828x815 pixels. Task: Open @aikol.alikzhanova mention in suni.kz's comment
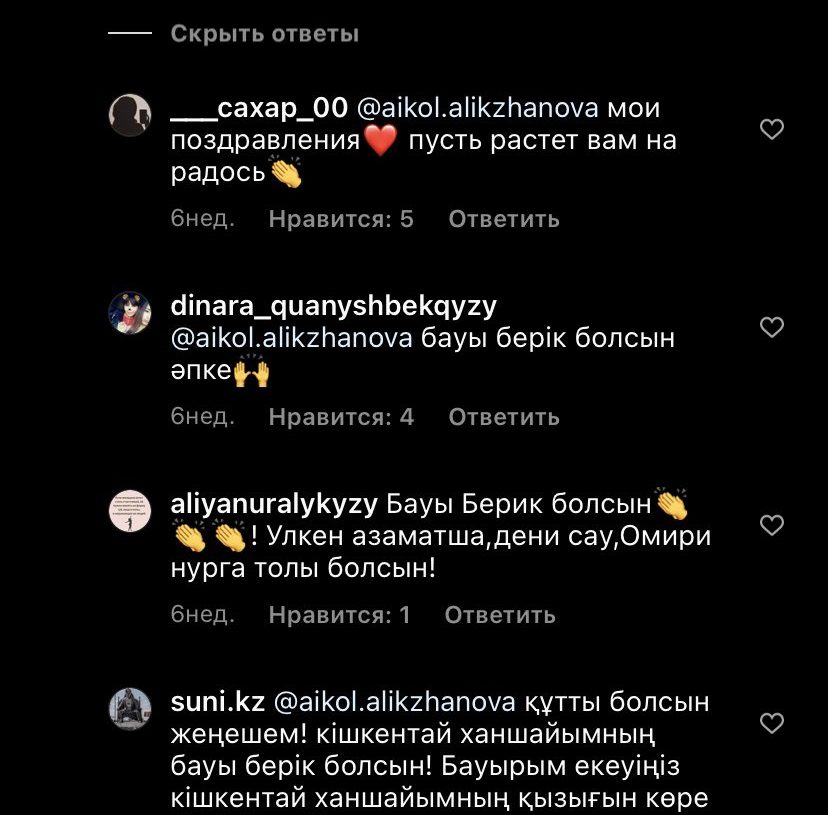pos(394,702)
